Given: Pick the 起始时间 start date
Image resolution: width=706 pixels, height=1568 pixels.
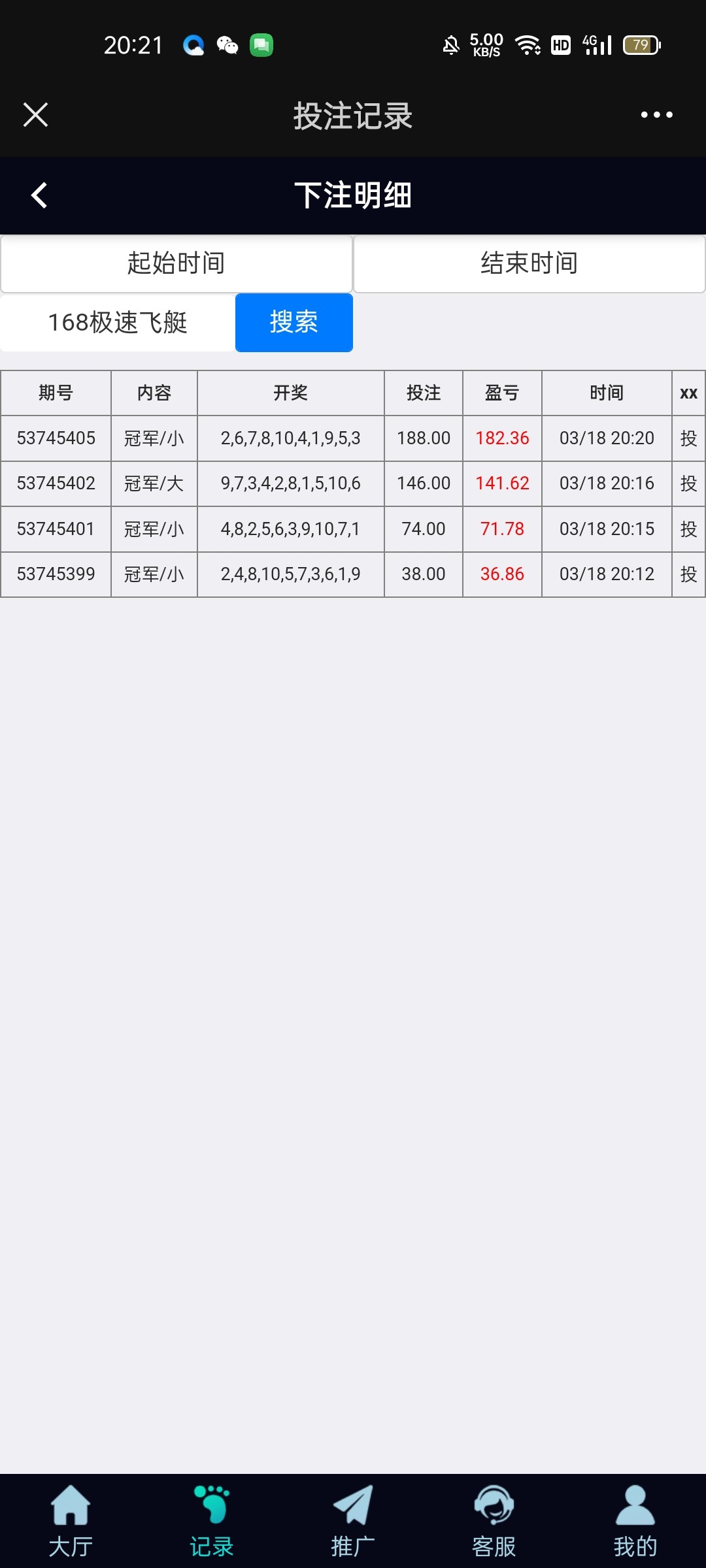Looking at the screenshot, I should tap(176, 263).
